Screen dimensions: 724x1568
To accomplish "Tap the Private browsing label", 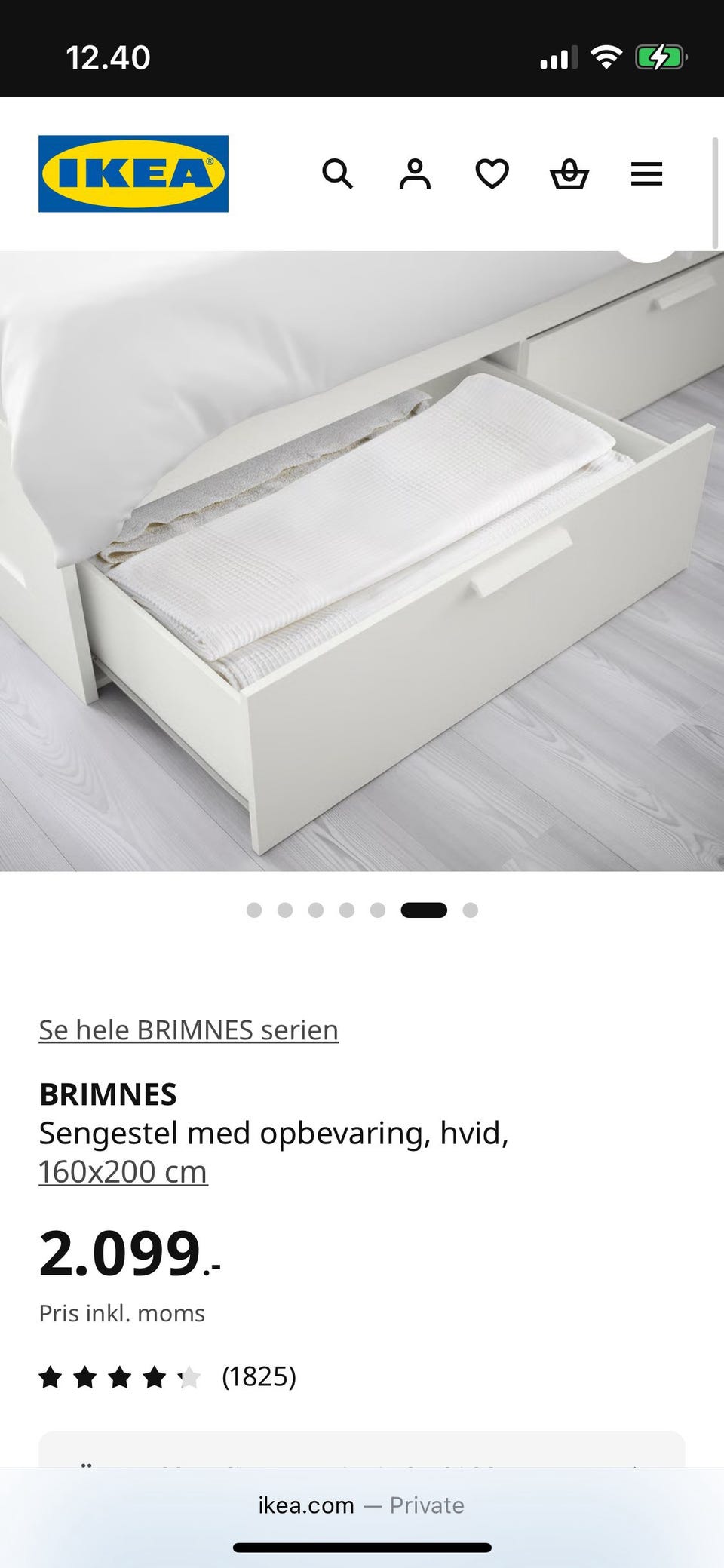I will (427, 1505).
